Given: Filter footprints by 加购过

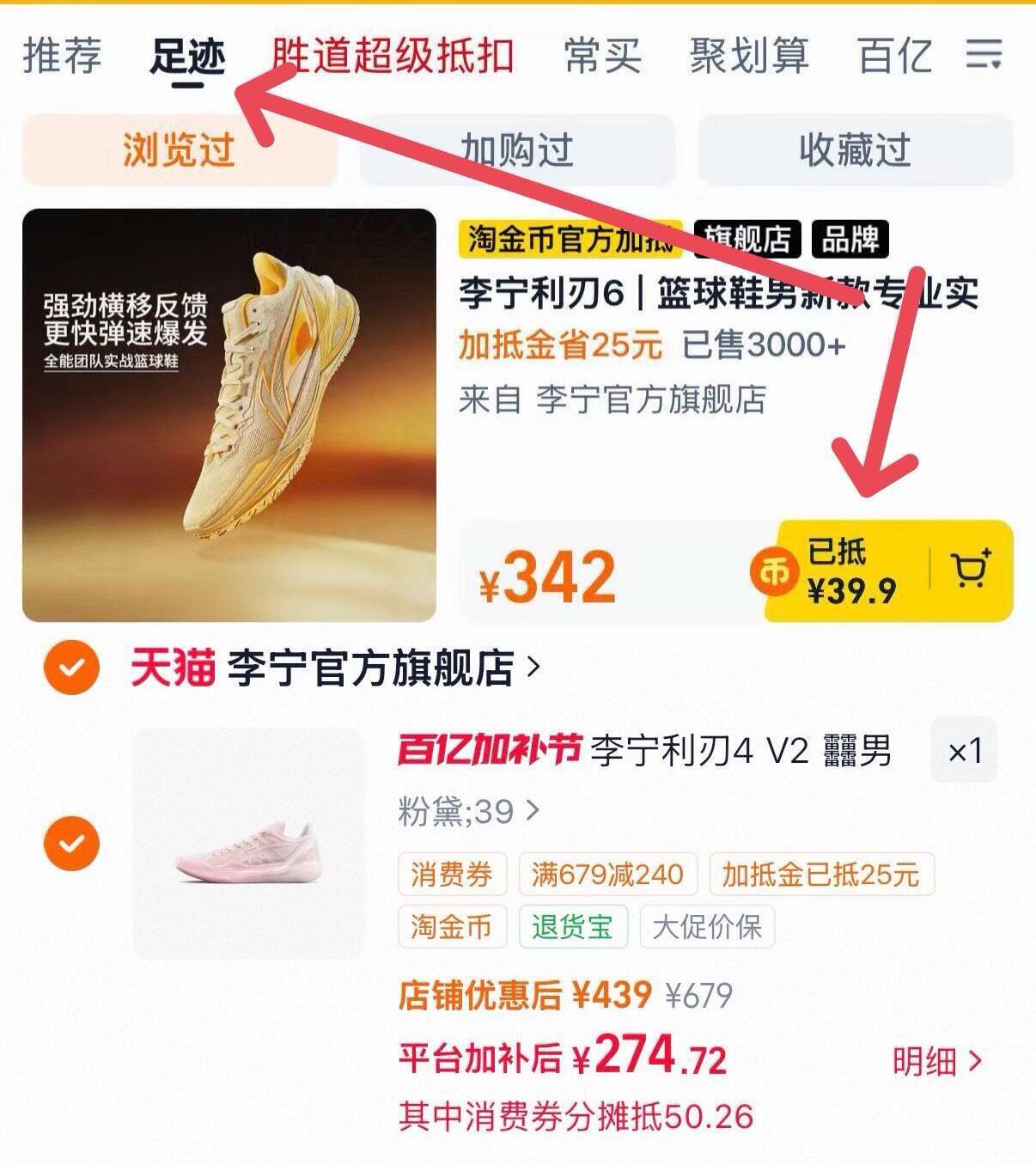Looking at the screenshot, I should click(x=517, y=150).
